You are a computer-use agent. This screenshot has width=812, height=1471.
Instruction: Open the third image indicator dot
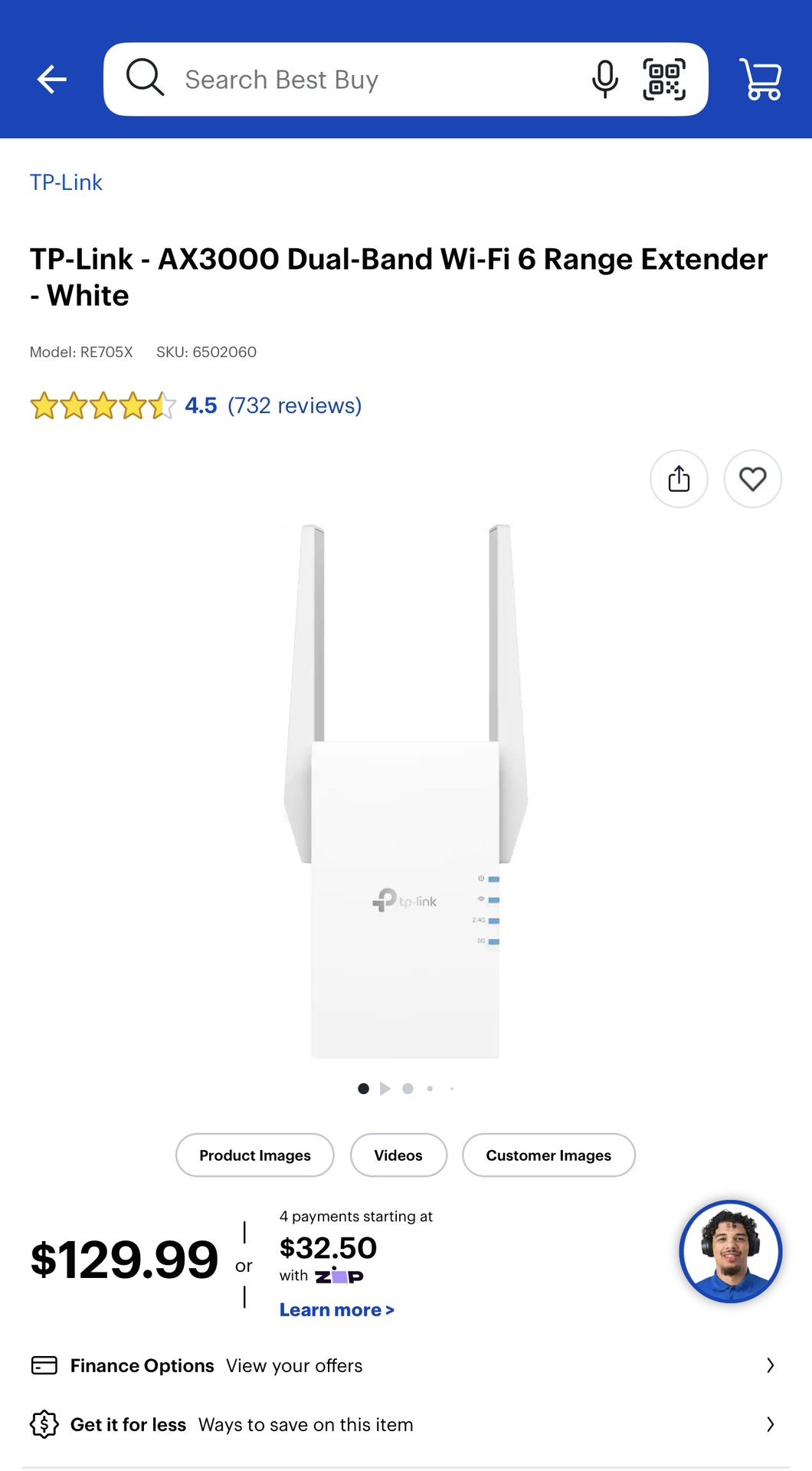tap(408, 1088)
